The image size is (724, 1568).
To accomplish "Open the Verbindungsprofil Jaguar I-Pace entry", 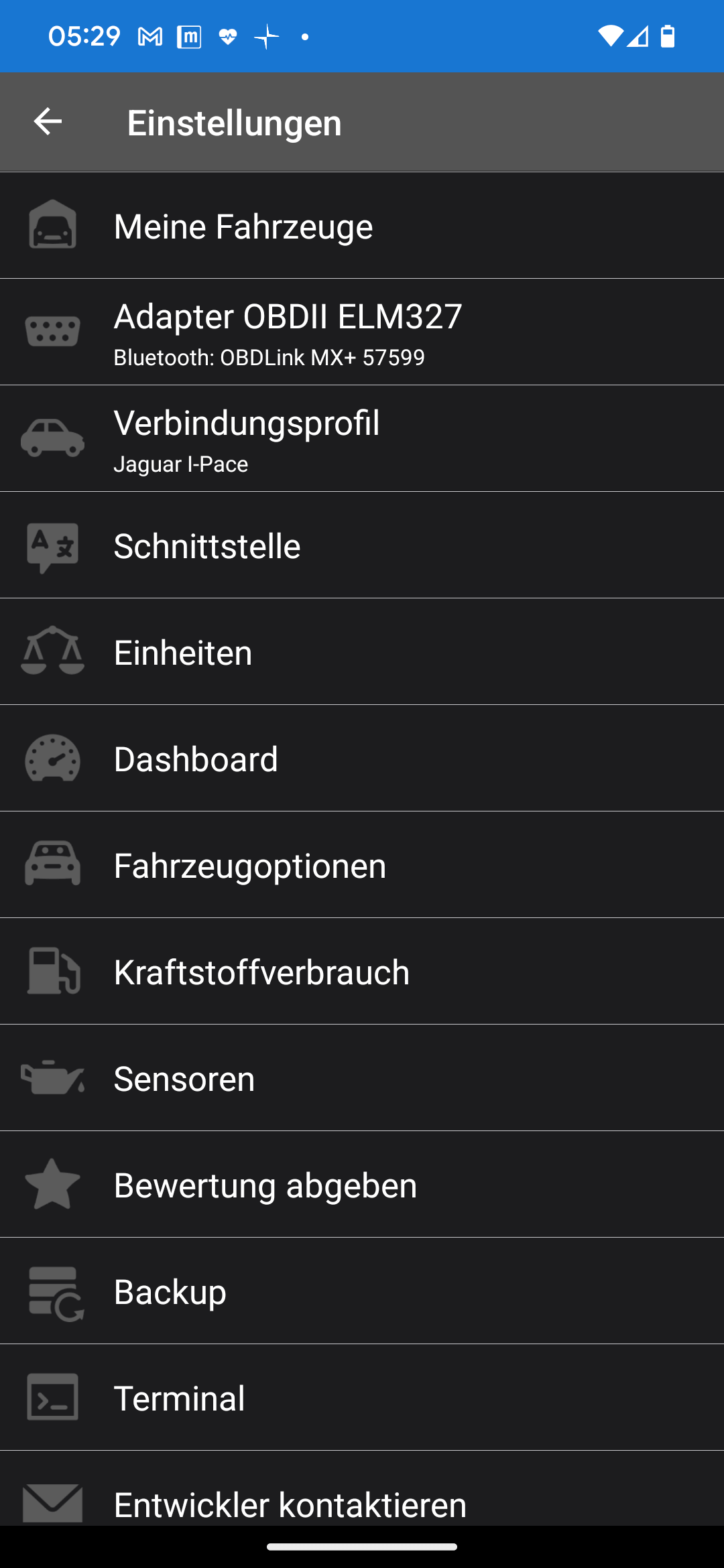I will (362, 438).
